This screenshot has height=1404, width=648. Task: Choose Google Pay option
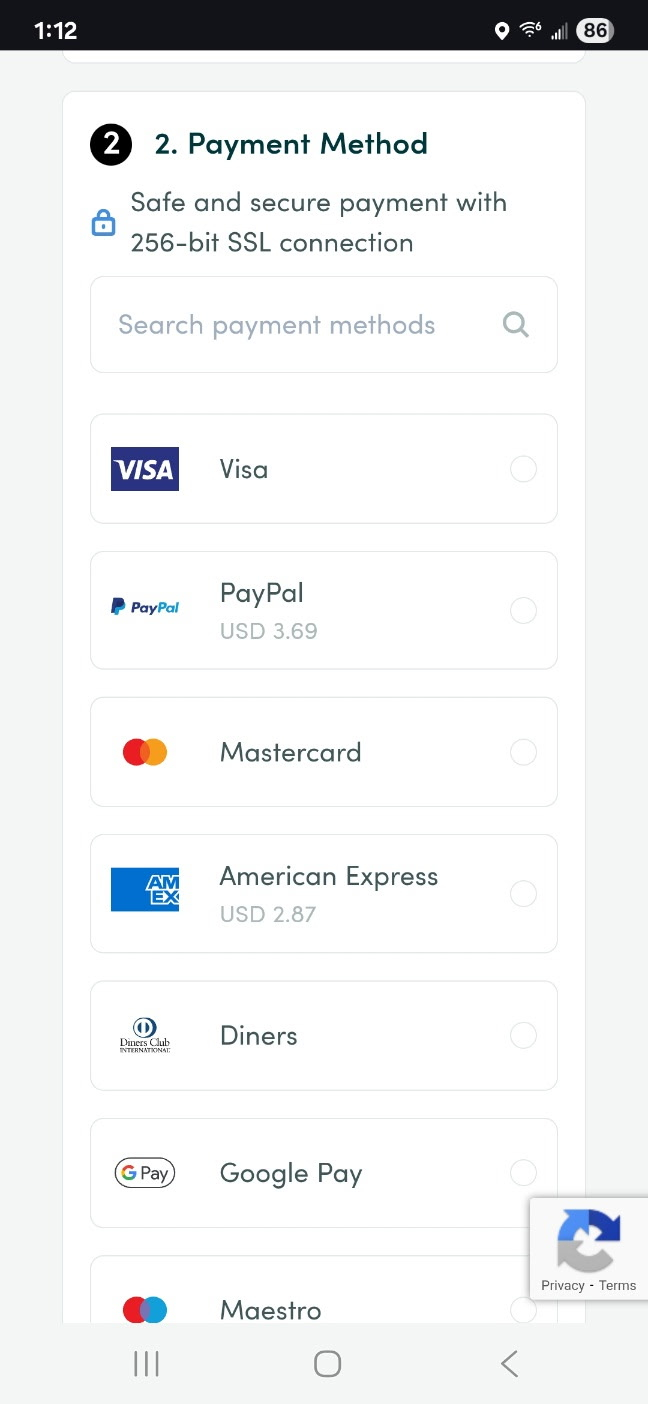coord(323,1173)
